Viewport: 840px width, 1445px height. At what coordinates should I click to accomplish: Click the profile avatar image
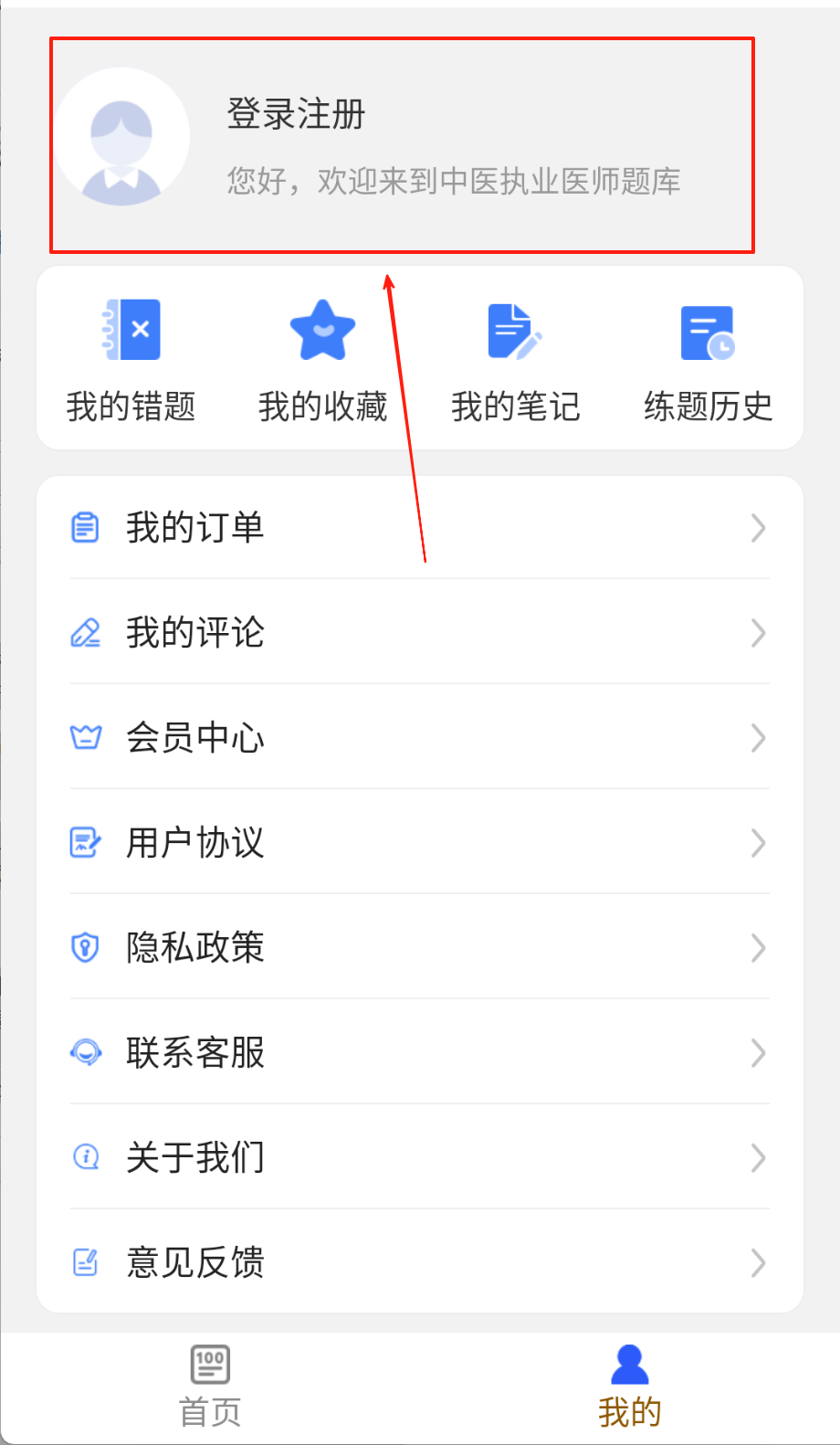[x=121, y=135]
